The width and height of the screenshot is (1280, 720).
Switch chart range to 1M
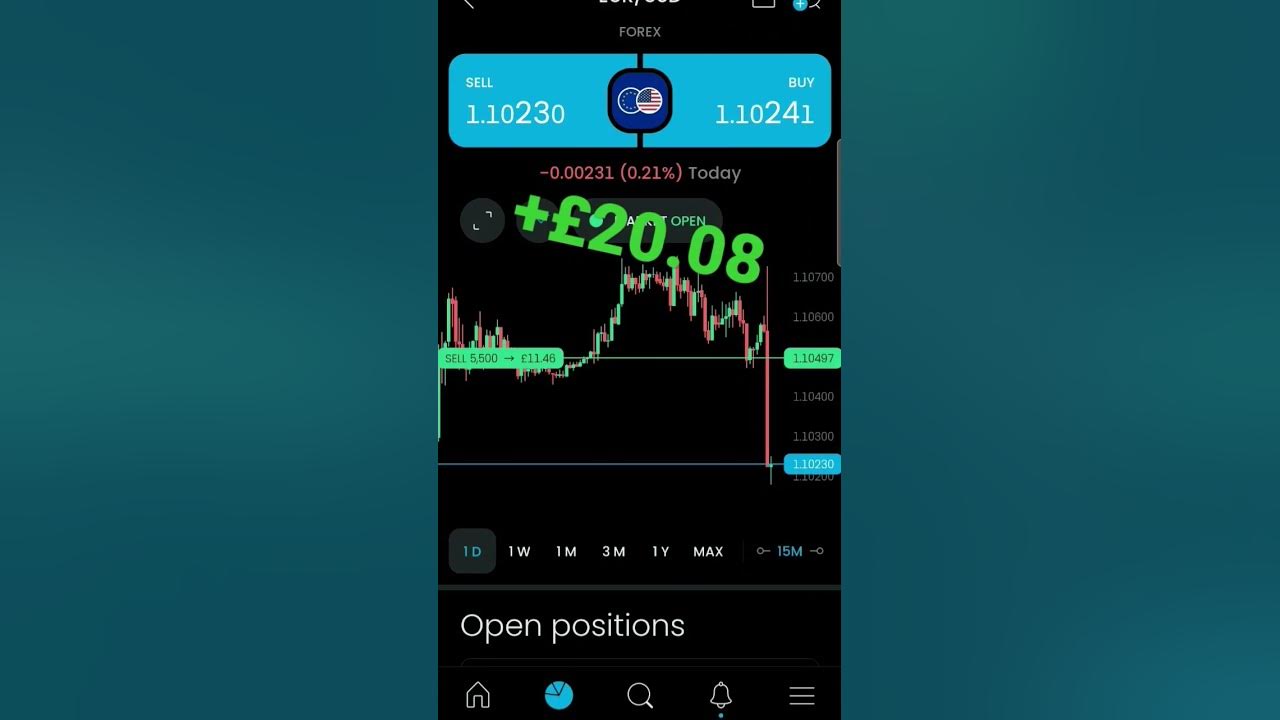[566, 551]
